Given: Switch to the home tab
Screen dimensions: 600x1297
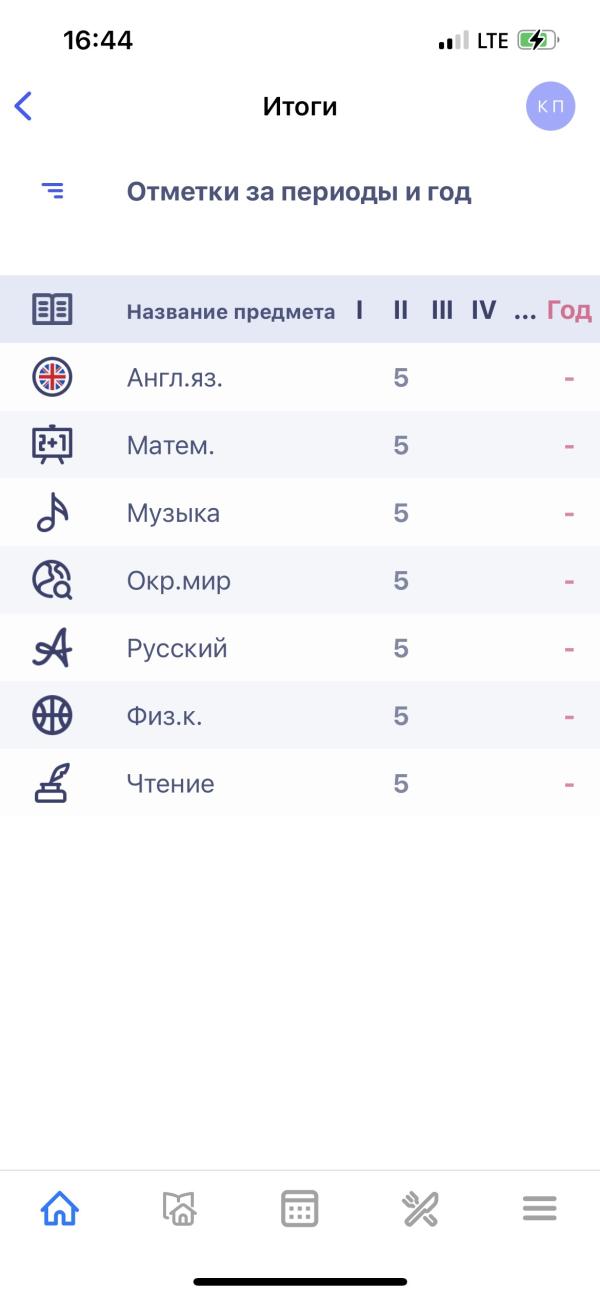Looking at the screenshot, I should pyautogui.click(x=60, y=1209).
